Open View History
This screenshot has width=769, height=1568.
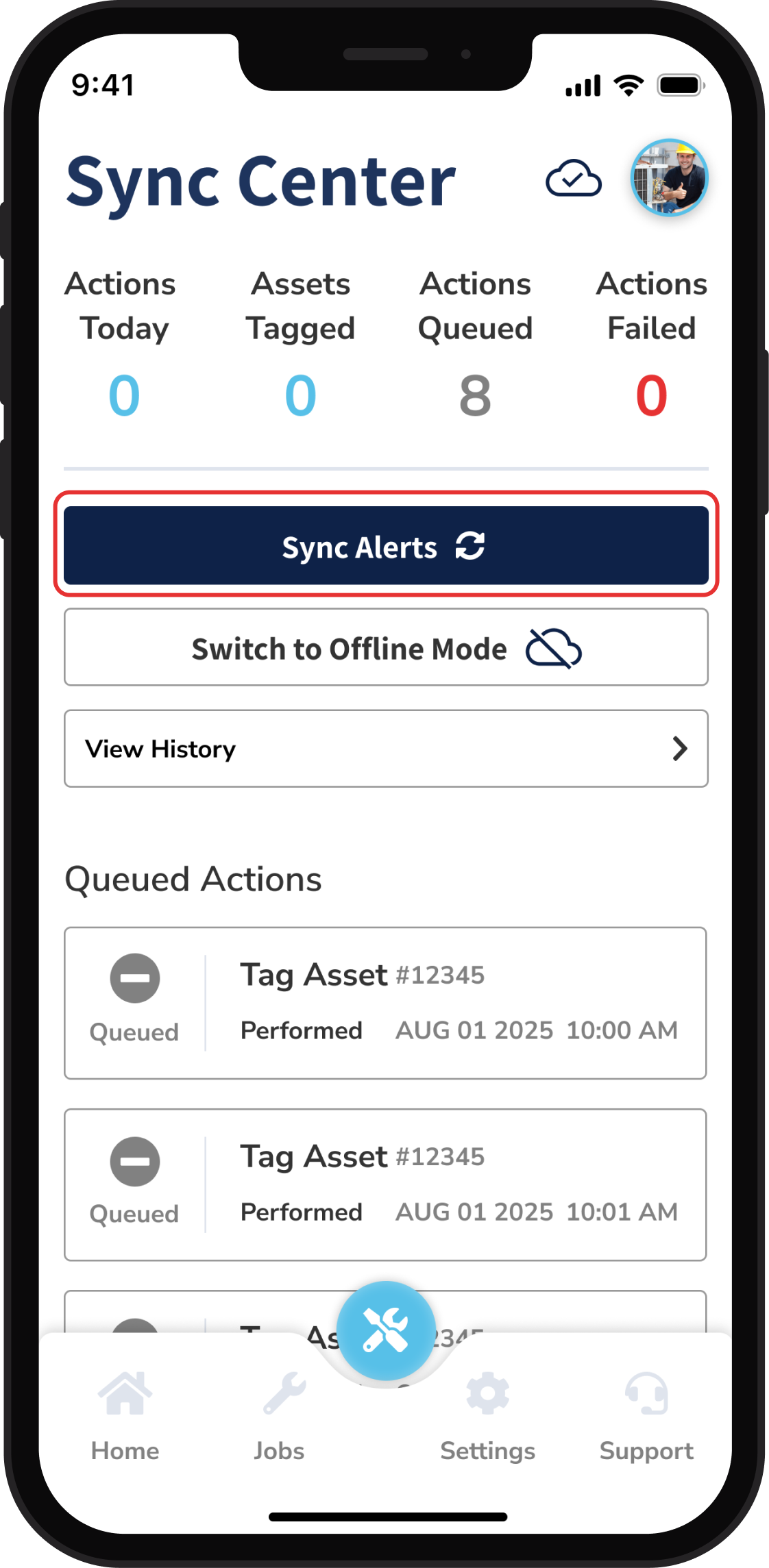tap(386, 749)
